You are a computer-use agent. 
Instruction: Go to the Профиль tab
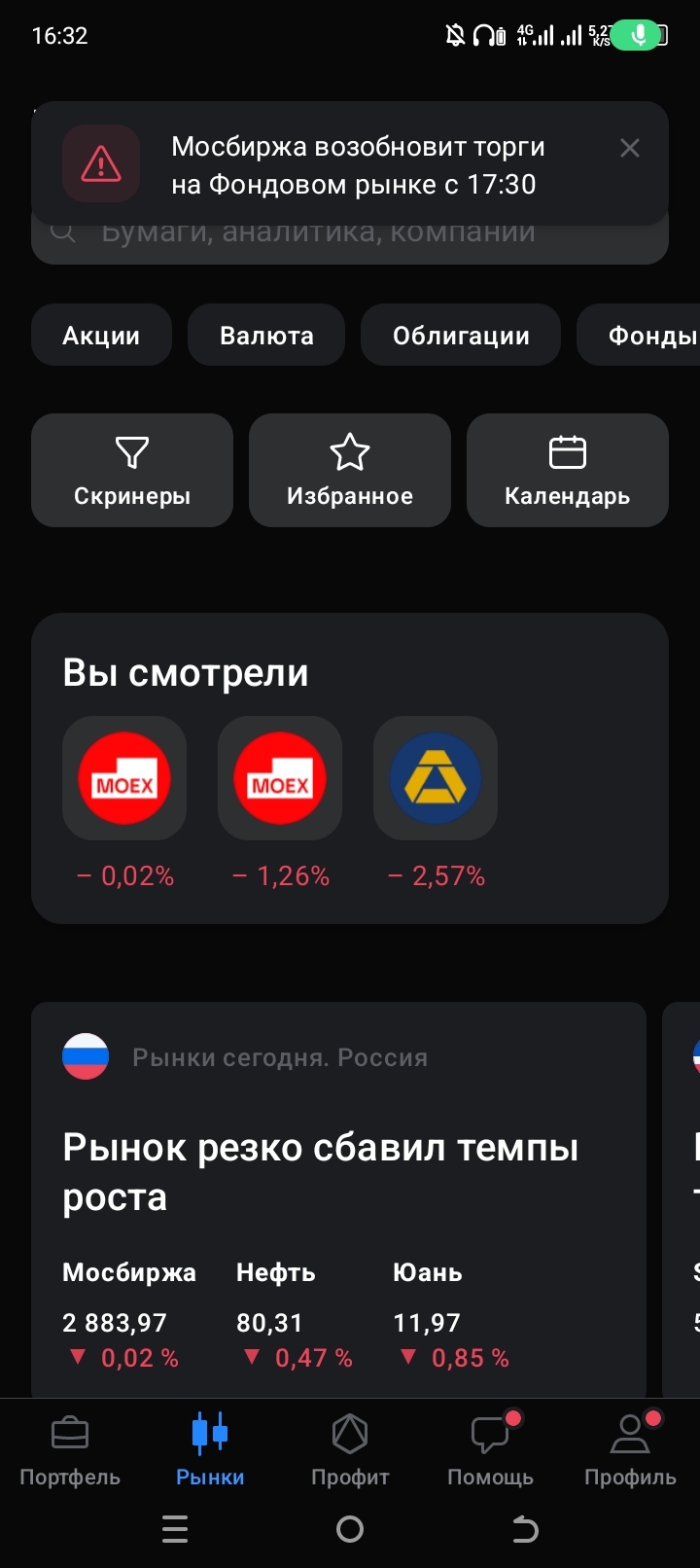(x=630, y=1451)
